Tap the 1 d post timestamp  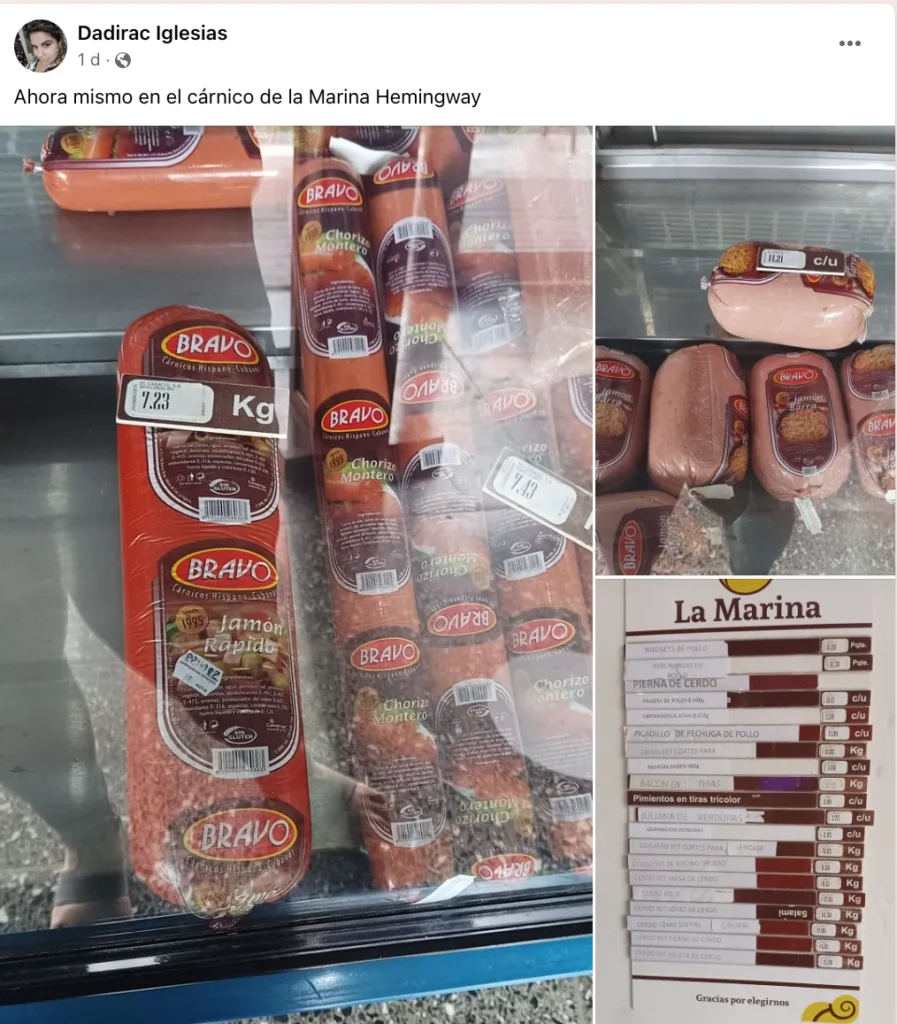click(x=88, y=60)
